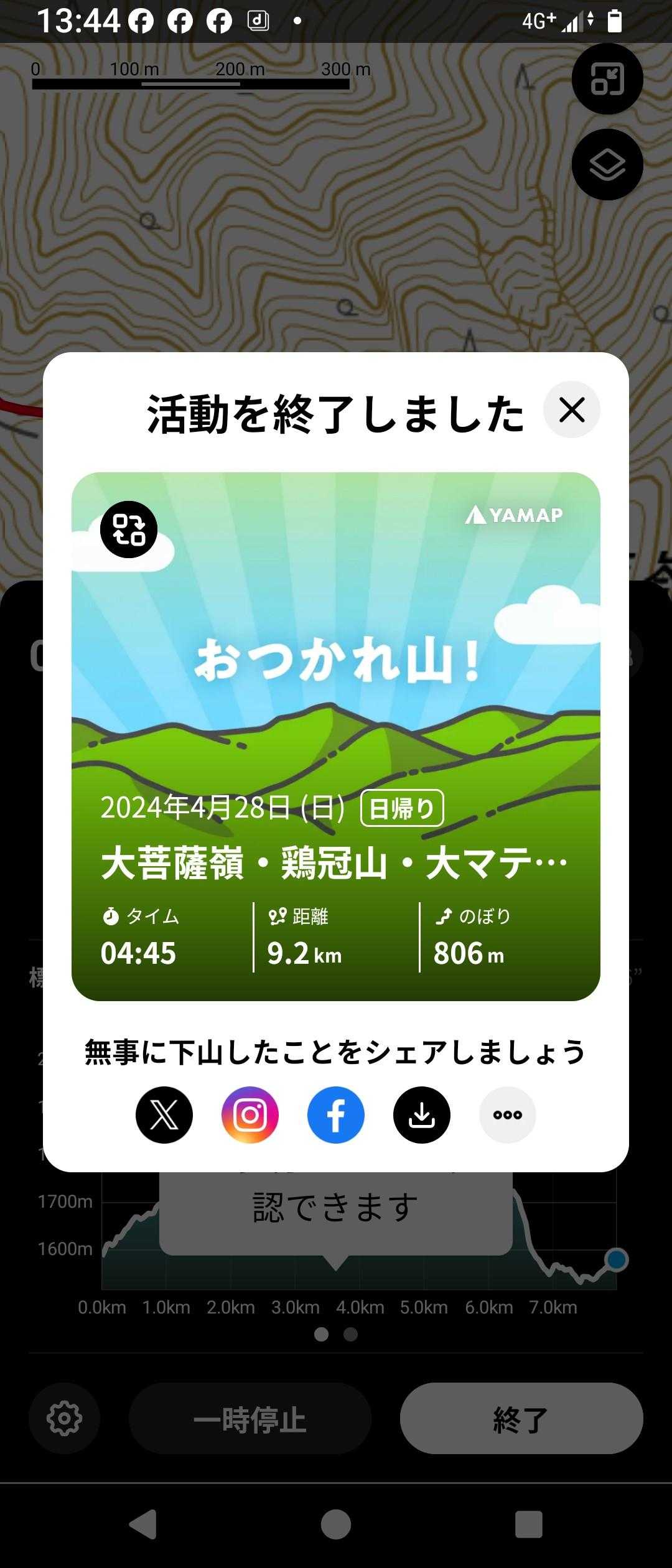Viewport: 672px width, 1568px height.
Task: Share the activity to Instagram
Action: 250,1115
